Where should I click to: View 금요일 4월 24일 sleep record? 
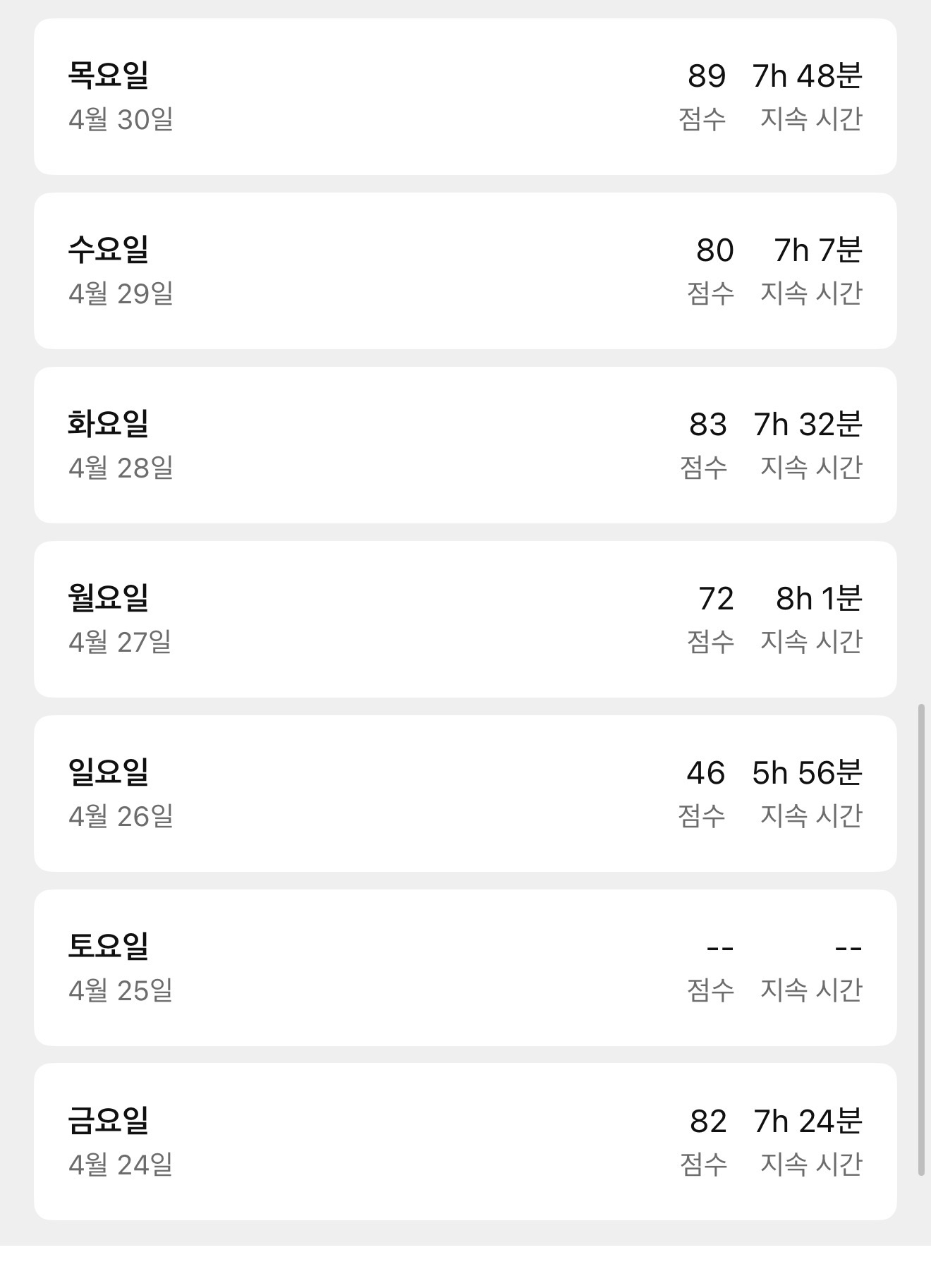point(465,1142)
